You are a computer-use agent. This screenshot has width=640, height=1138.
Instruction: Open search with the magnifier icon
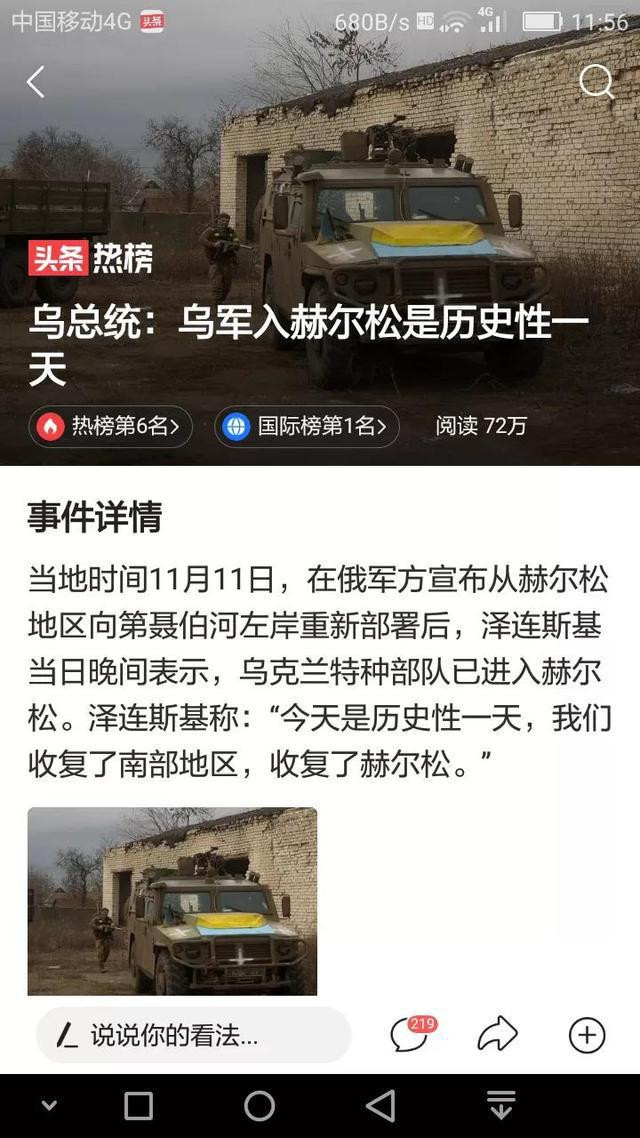pyautogui.click(x=596, y=81)
